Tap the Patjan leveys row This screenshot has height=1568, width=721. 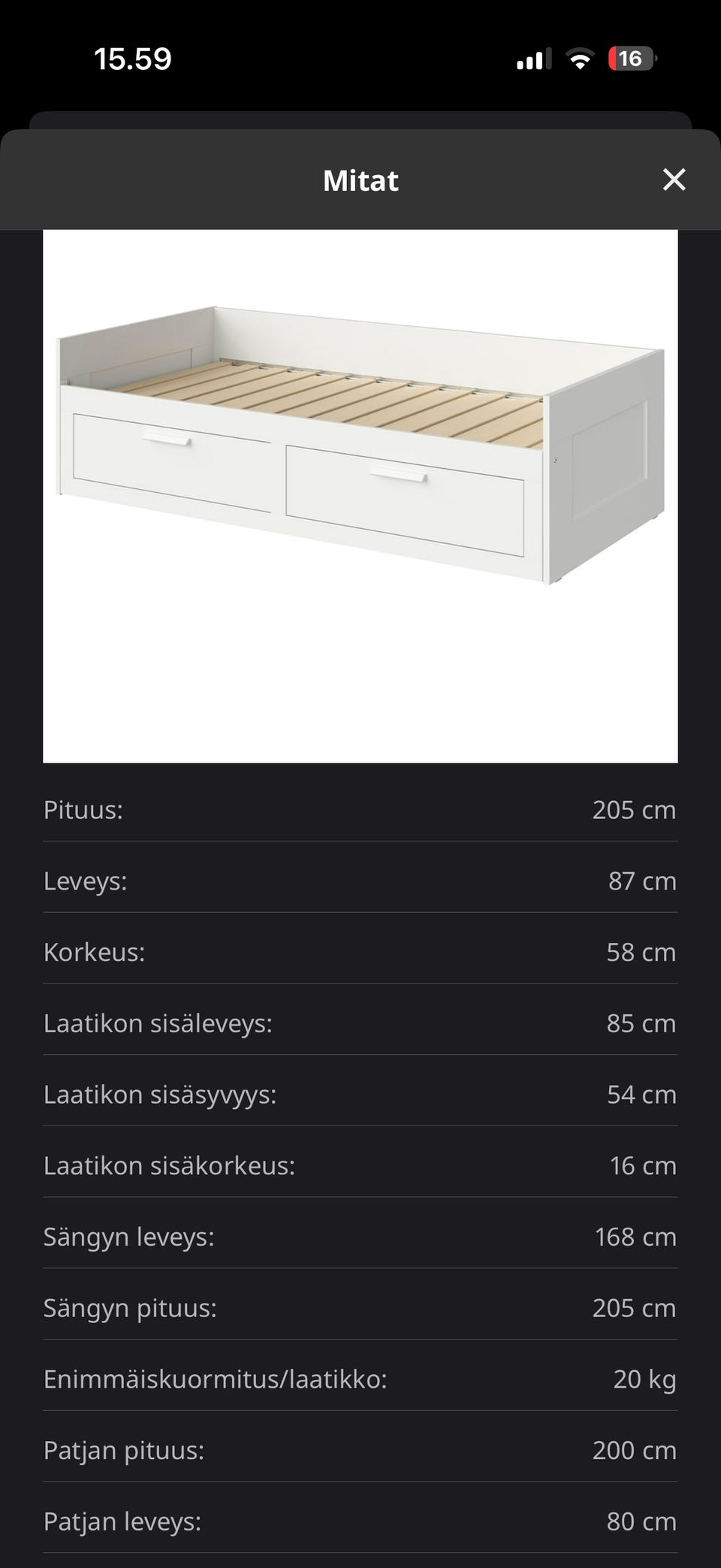pos(360,1521)
